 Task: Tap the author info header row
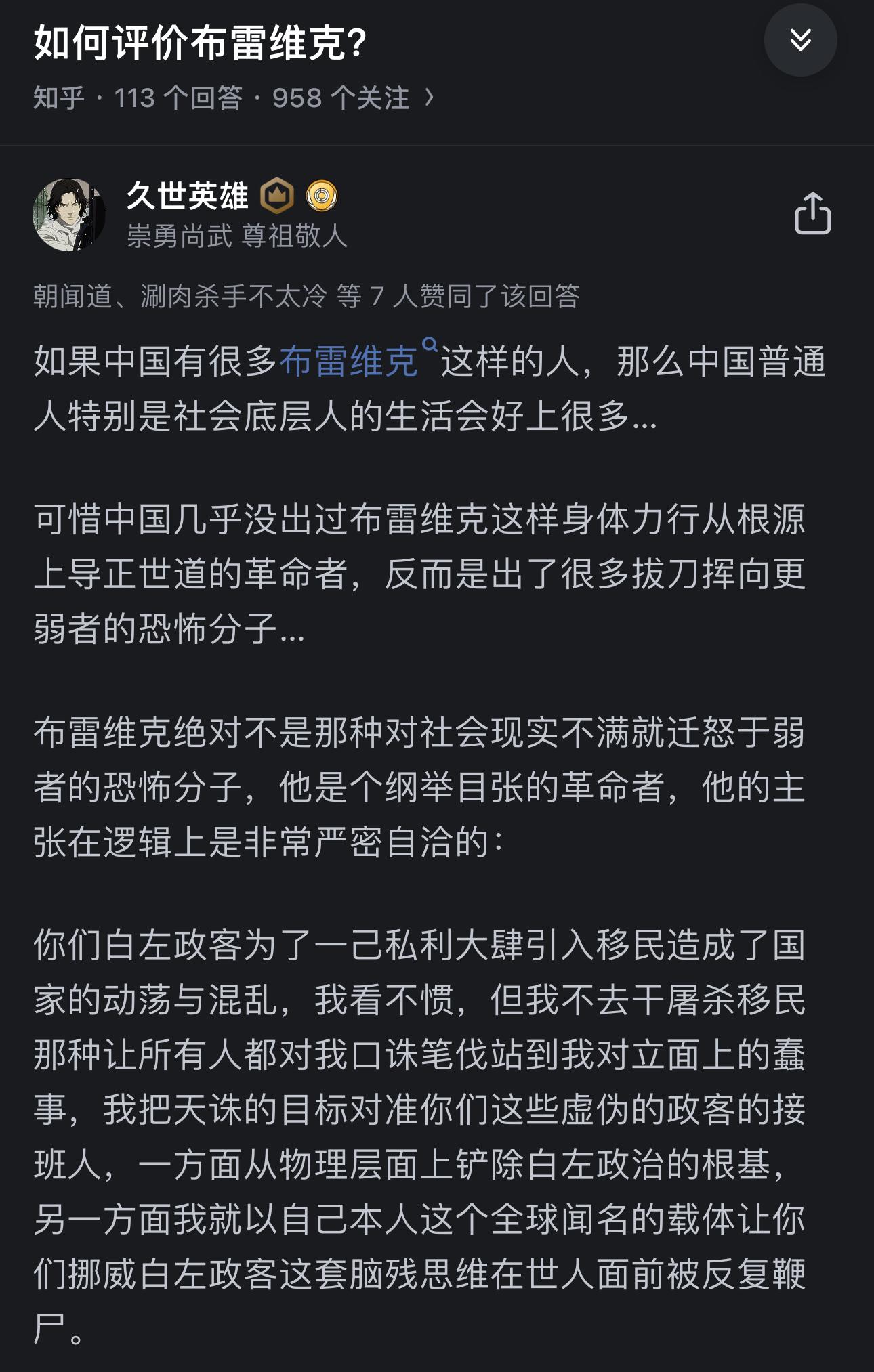pyautogui.click(x=271, y=213)
